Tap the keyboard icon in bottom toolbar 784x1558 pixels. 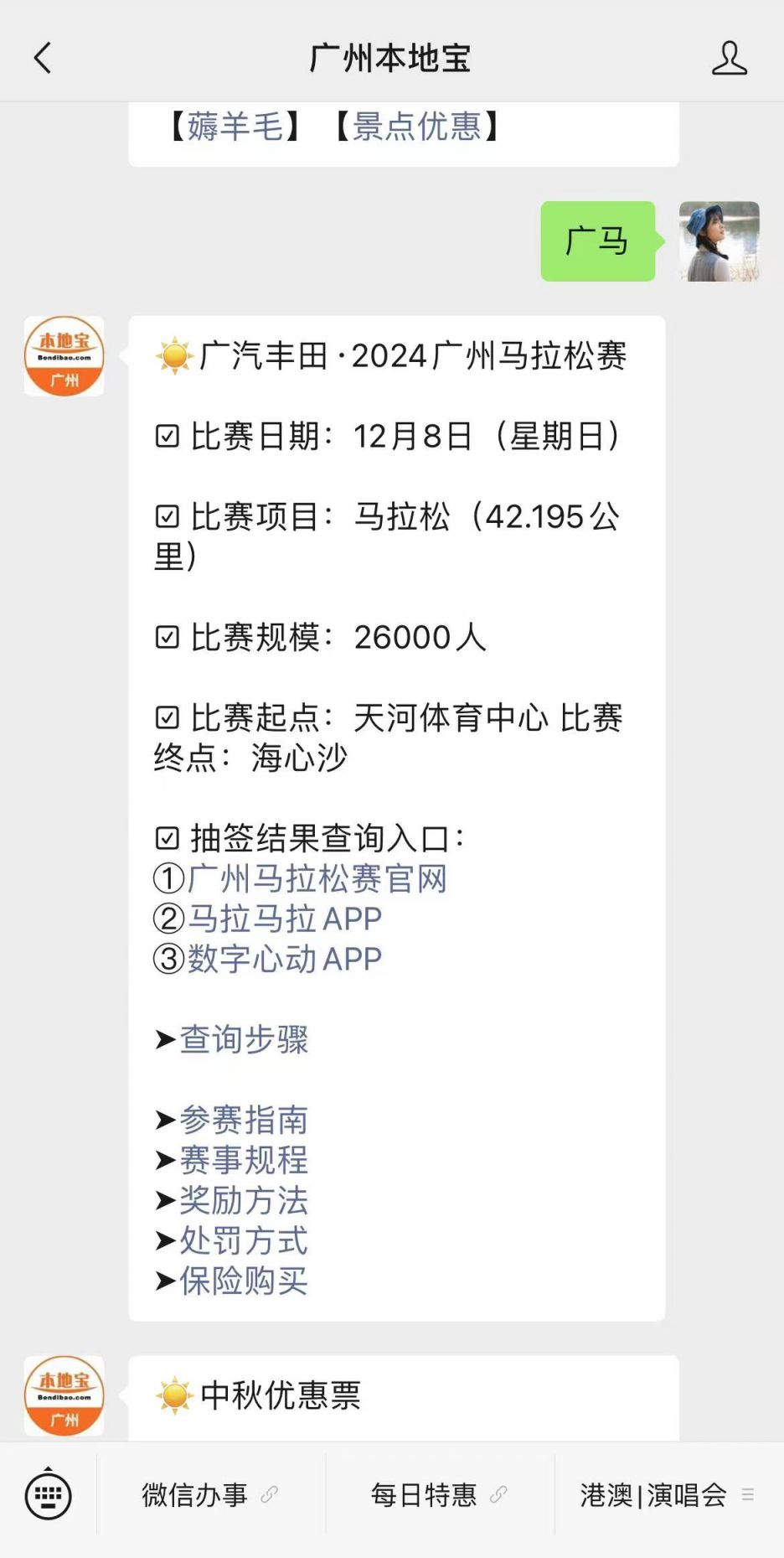coord(49,1495)
